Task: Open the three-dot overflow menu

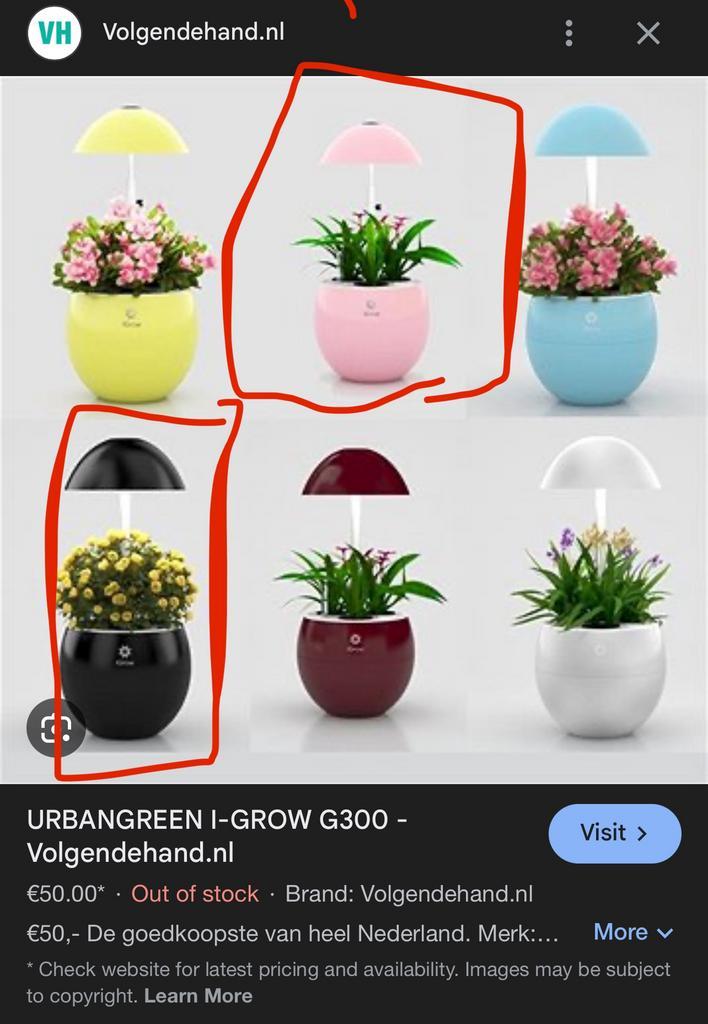Action: point(568,33)
